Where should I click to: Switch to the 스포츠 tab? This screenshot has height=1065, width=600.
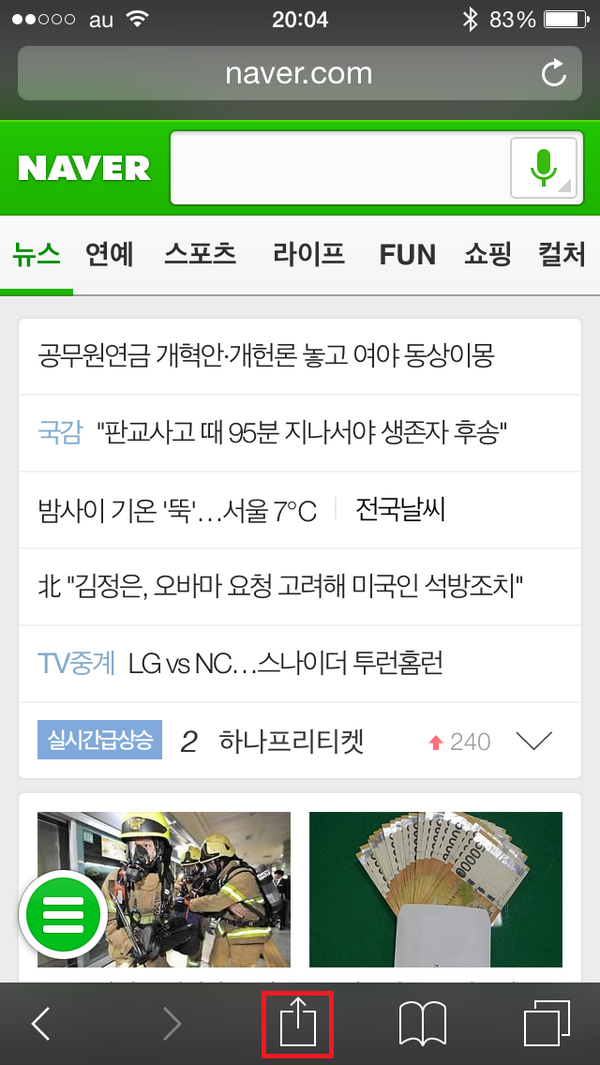(200, 254)
